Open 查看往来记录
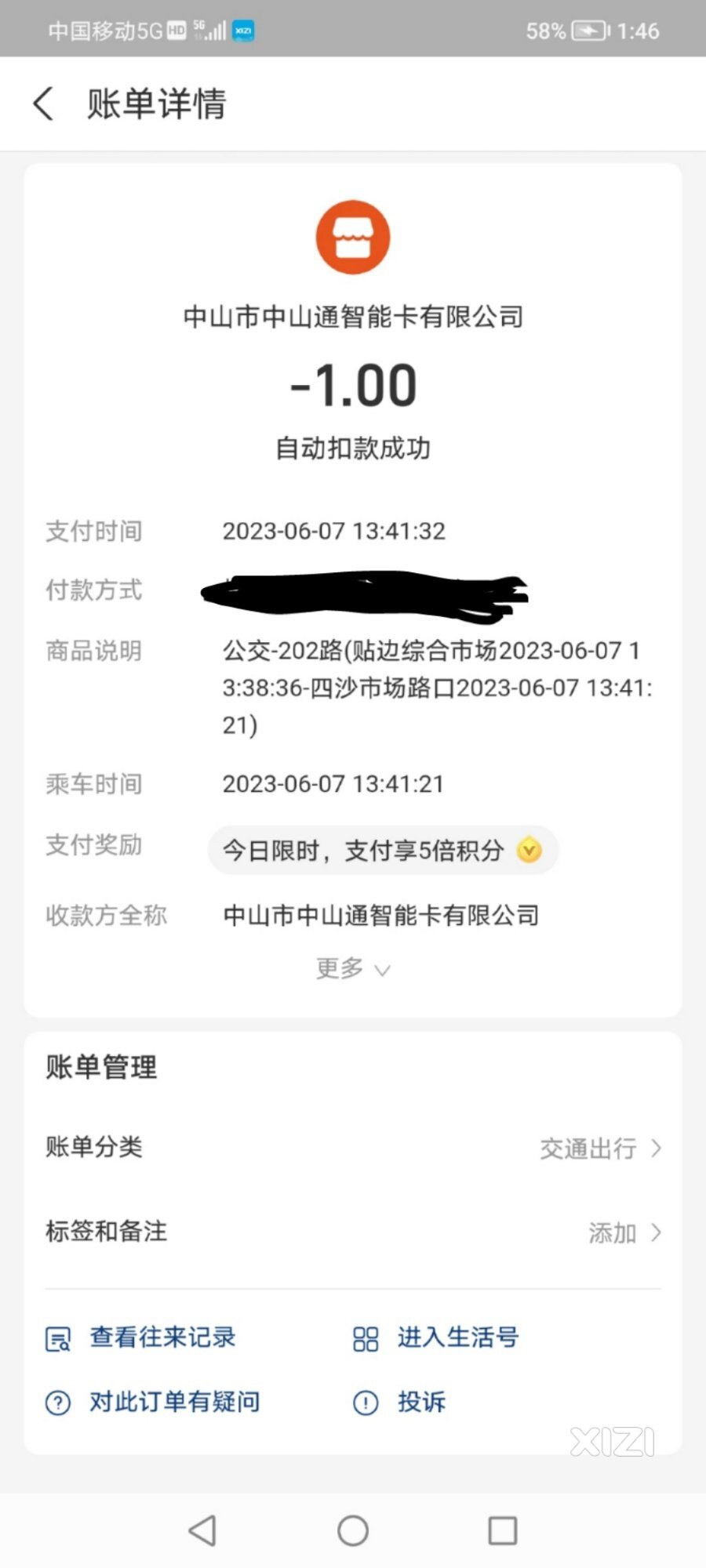Screen dimensions: 706x1568 [x=140, y=1338]
